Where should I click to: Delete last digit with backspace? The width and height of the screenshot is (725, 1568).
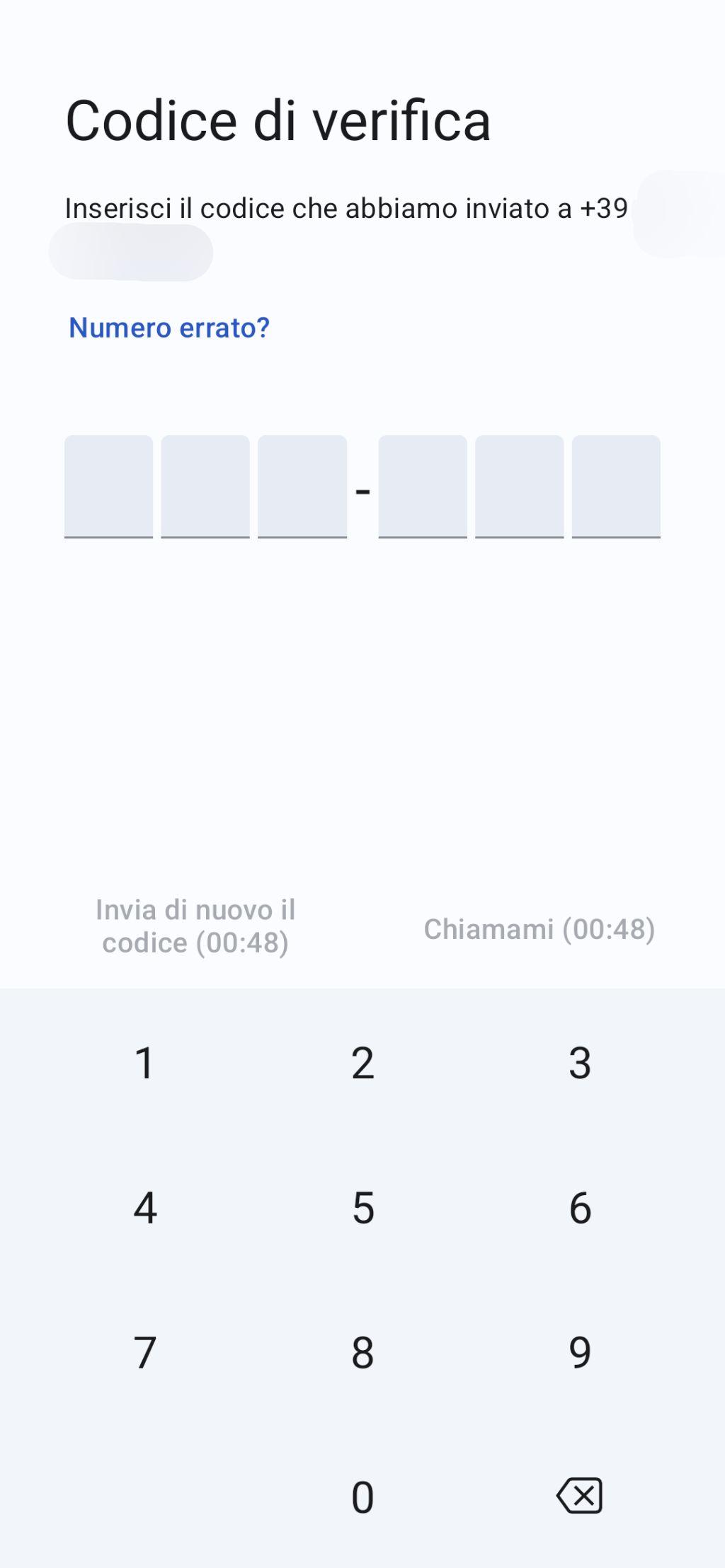coord(580,1496)
